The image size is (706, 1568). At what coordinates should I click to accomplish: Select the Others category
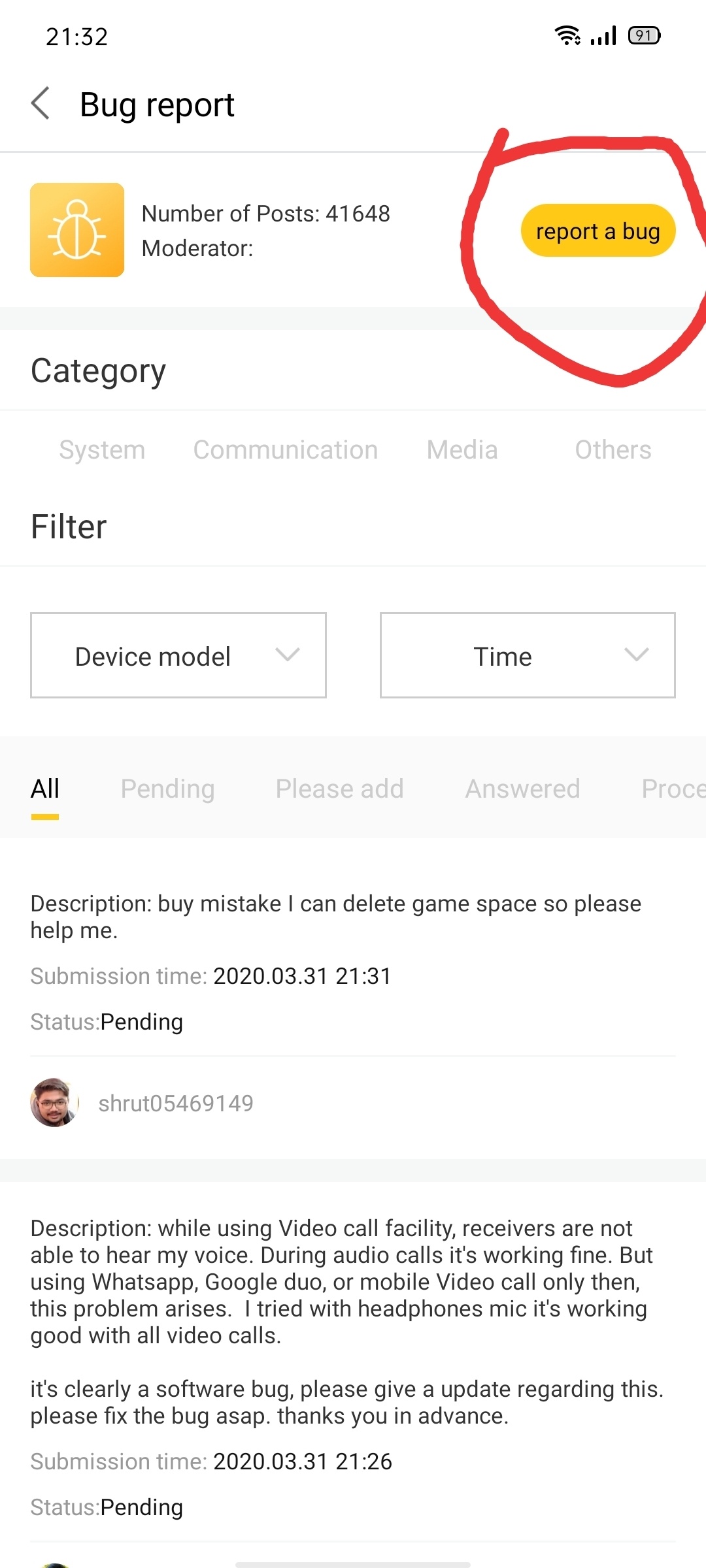(x=613, y=450)
